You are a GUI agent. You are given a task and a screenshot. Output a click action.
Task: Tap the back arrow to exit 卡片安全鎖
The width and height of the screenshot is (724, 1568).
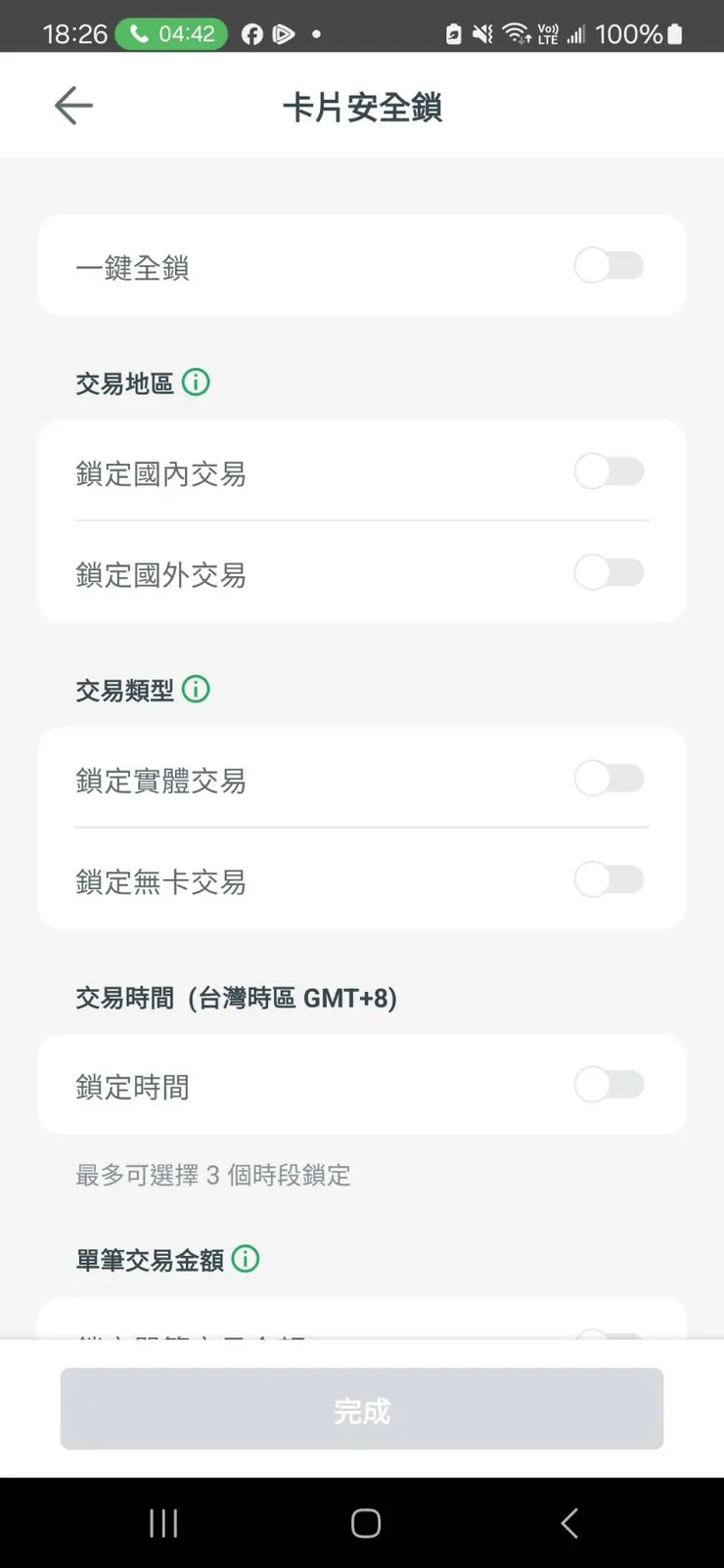point(73,105)
